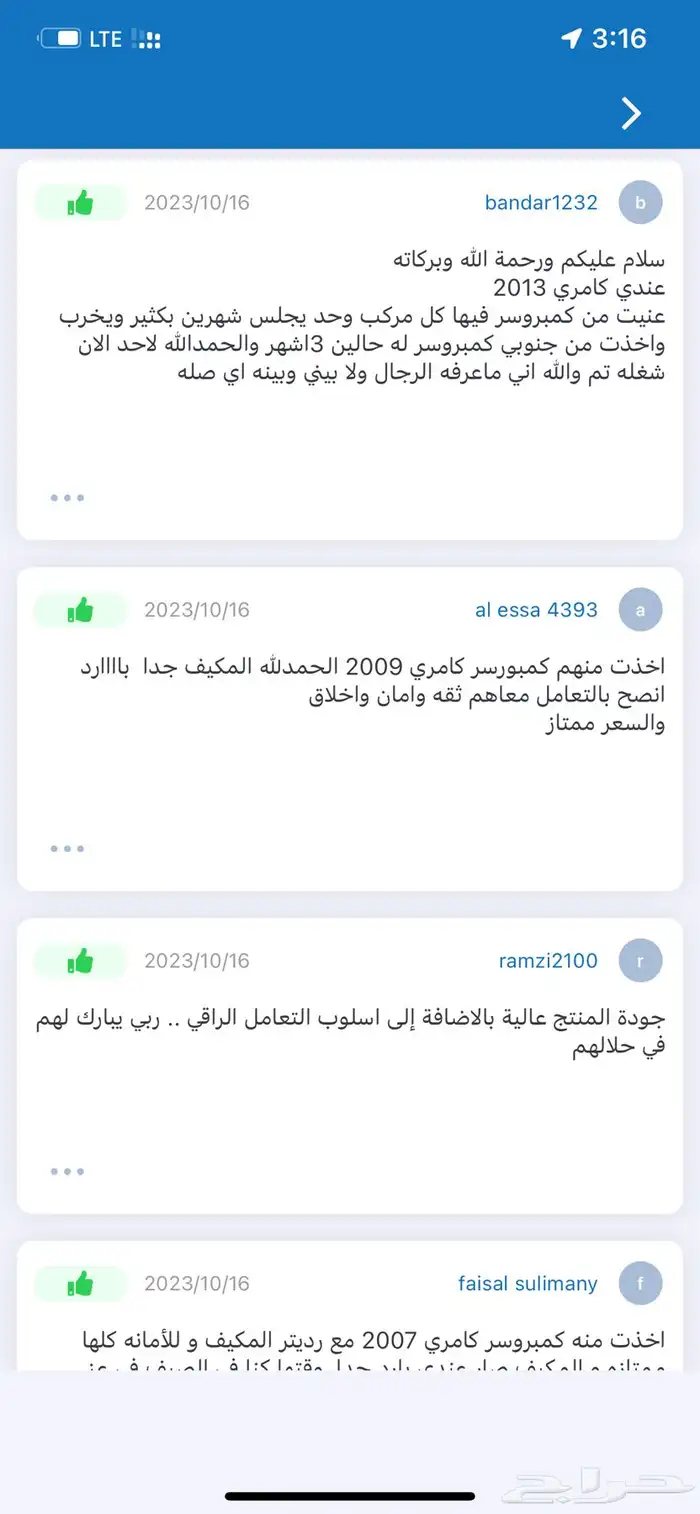Open al essa 4393's profile
This screenshot has height=1514, width=700.
coord(536,610)
